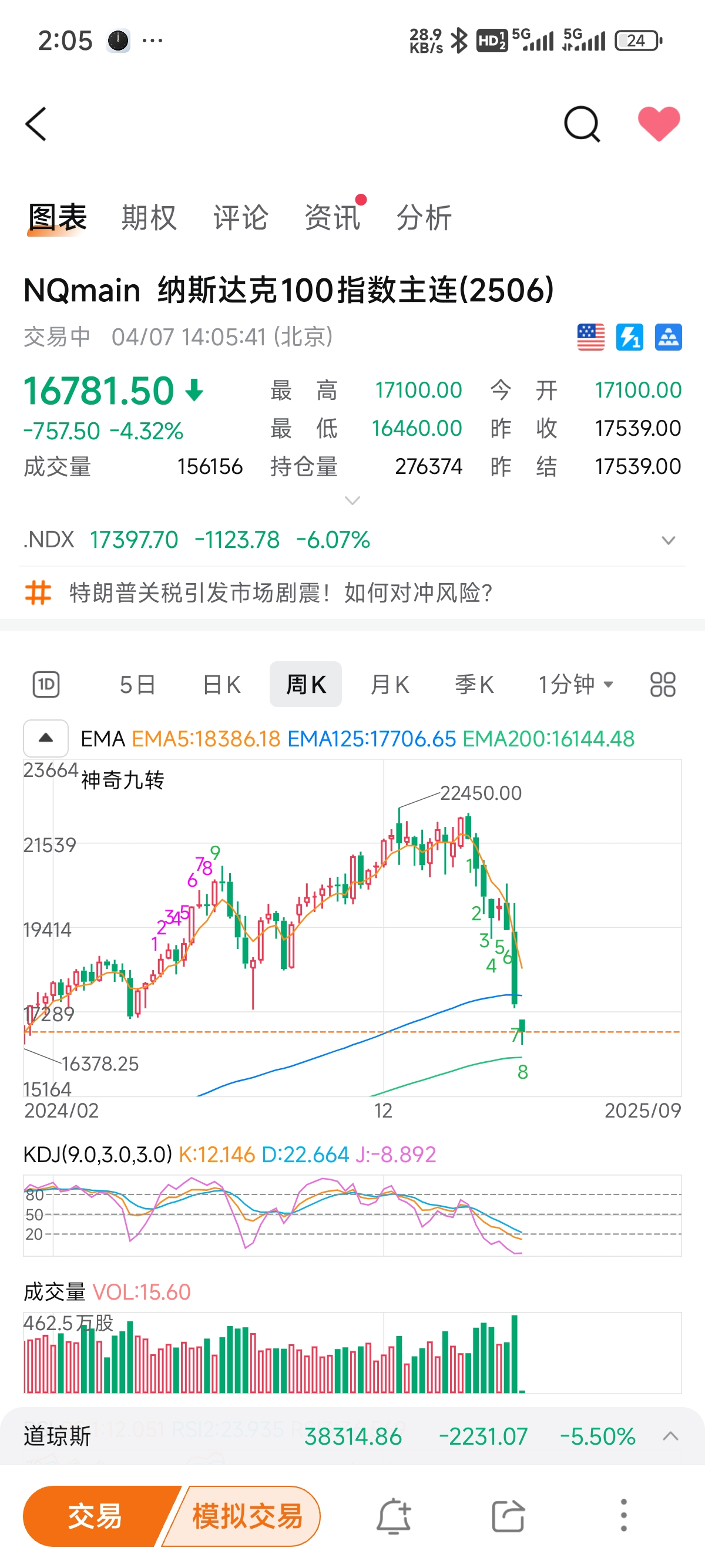
Task: Go back to the previous screen
Action: point(36,124)
